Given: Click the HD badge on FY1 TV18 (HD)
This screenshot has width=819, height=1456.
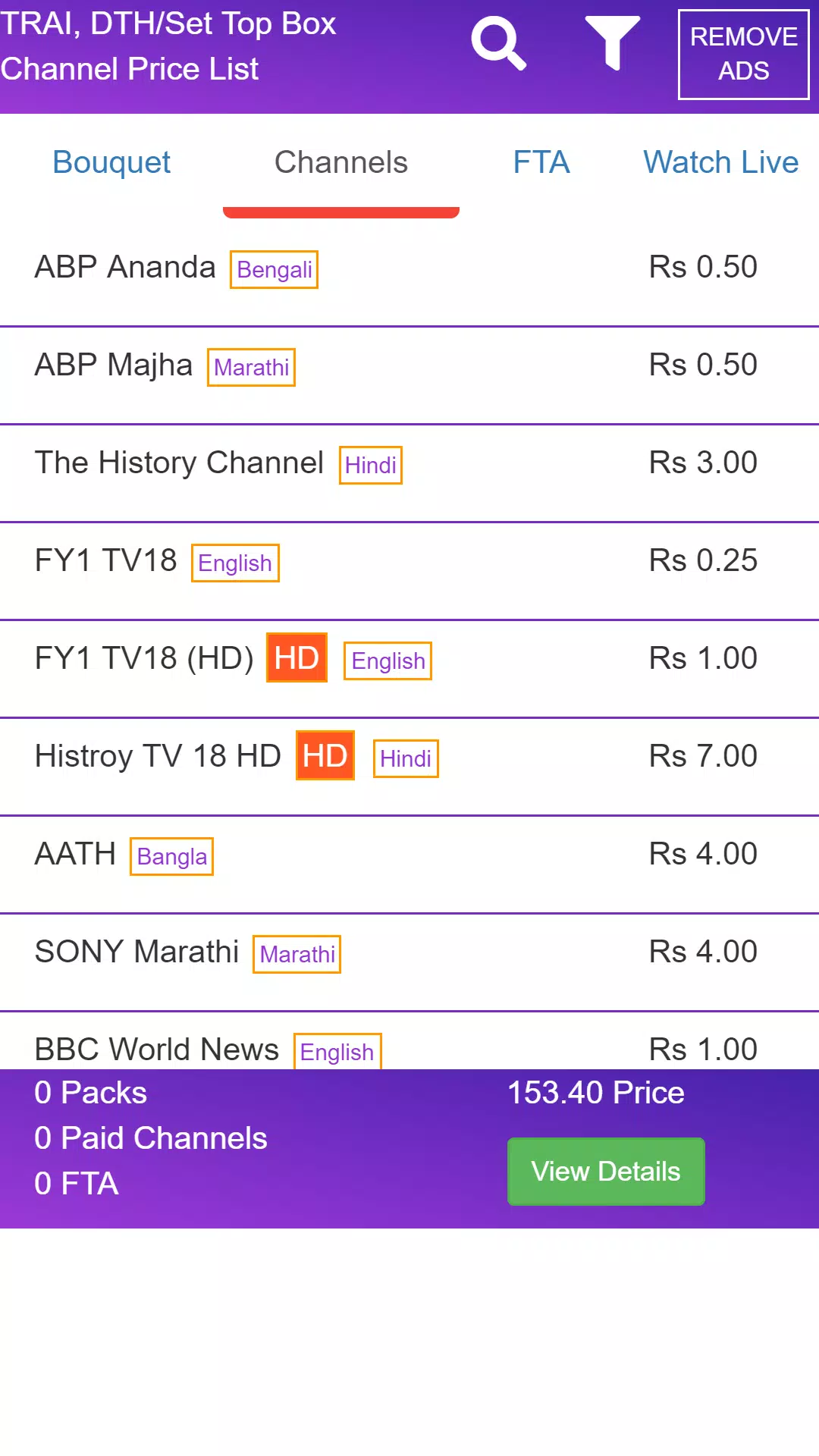Looking at the screenshot, I should tap(296, 657).
